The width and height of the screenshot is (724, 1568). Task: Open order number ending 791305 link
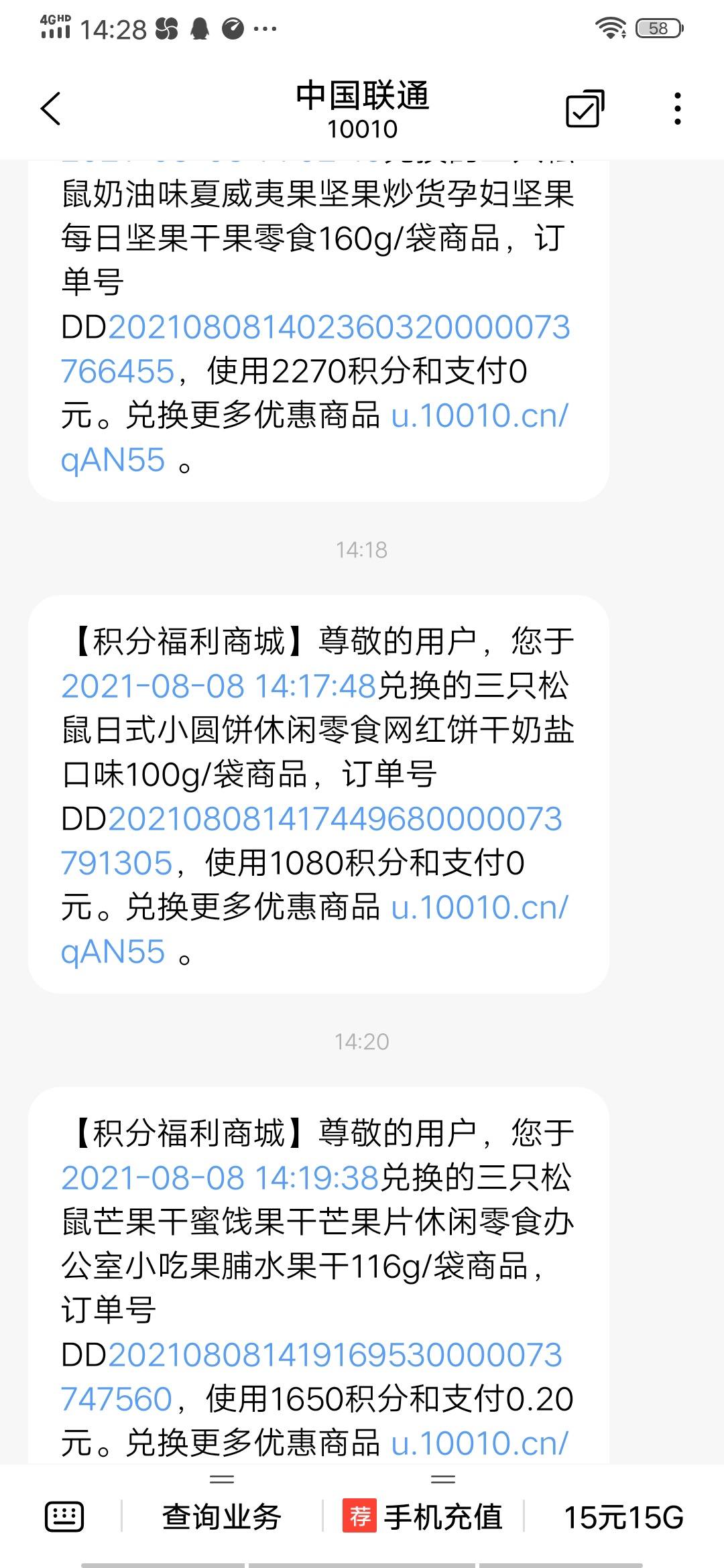click(x=312, y=841)
